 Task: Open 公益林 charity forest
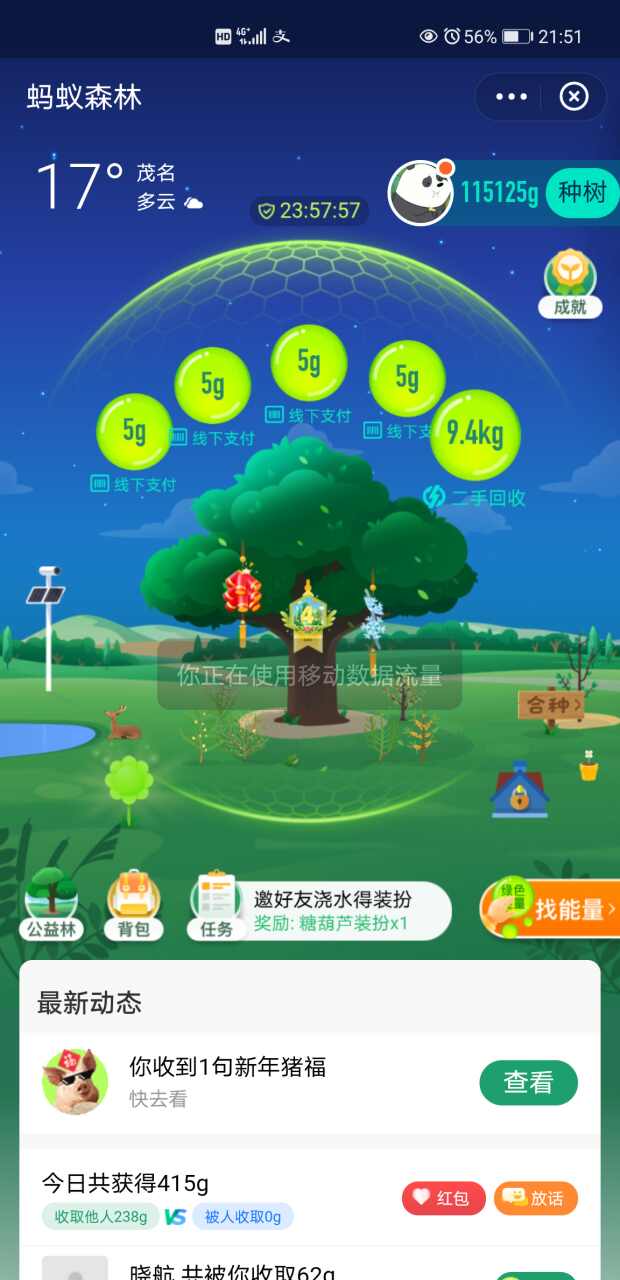click(50, 904)
